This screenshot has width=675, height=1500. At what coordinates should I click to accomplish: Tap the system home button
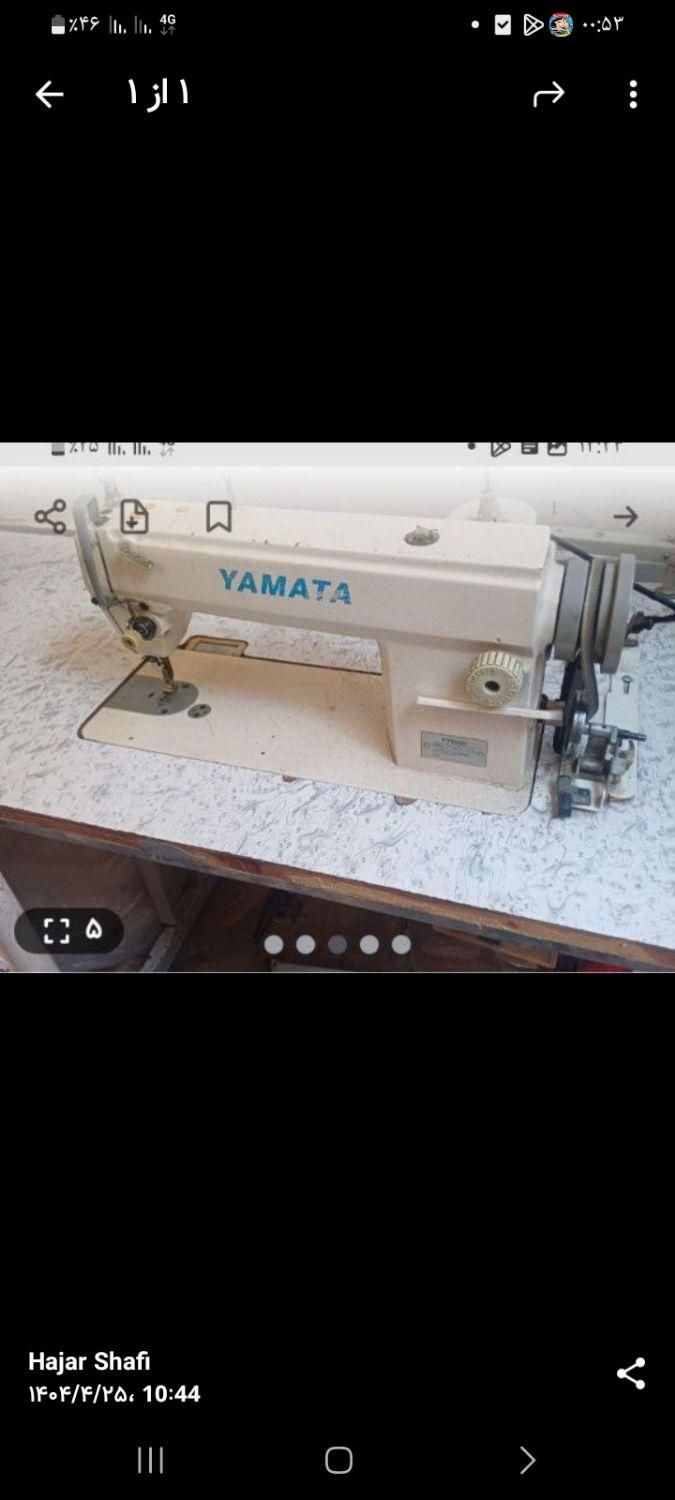coord(338,1460)
